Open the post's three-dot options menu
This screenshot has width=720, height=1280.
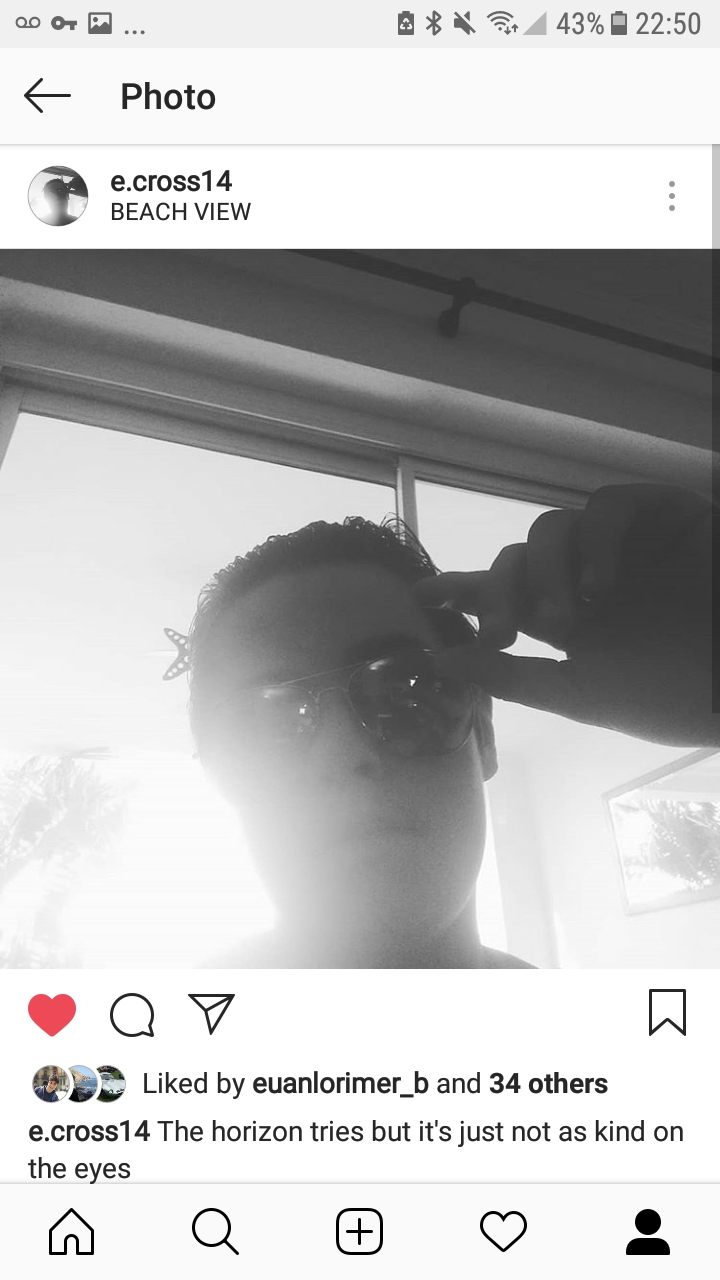(672, 196)
